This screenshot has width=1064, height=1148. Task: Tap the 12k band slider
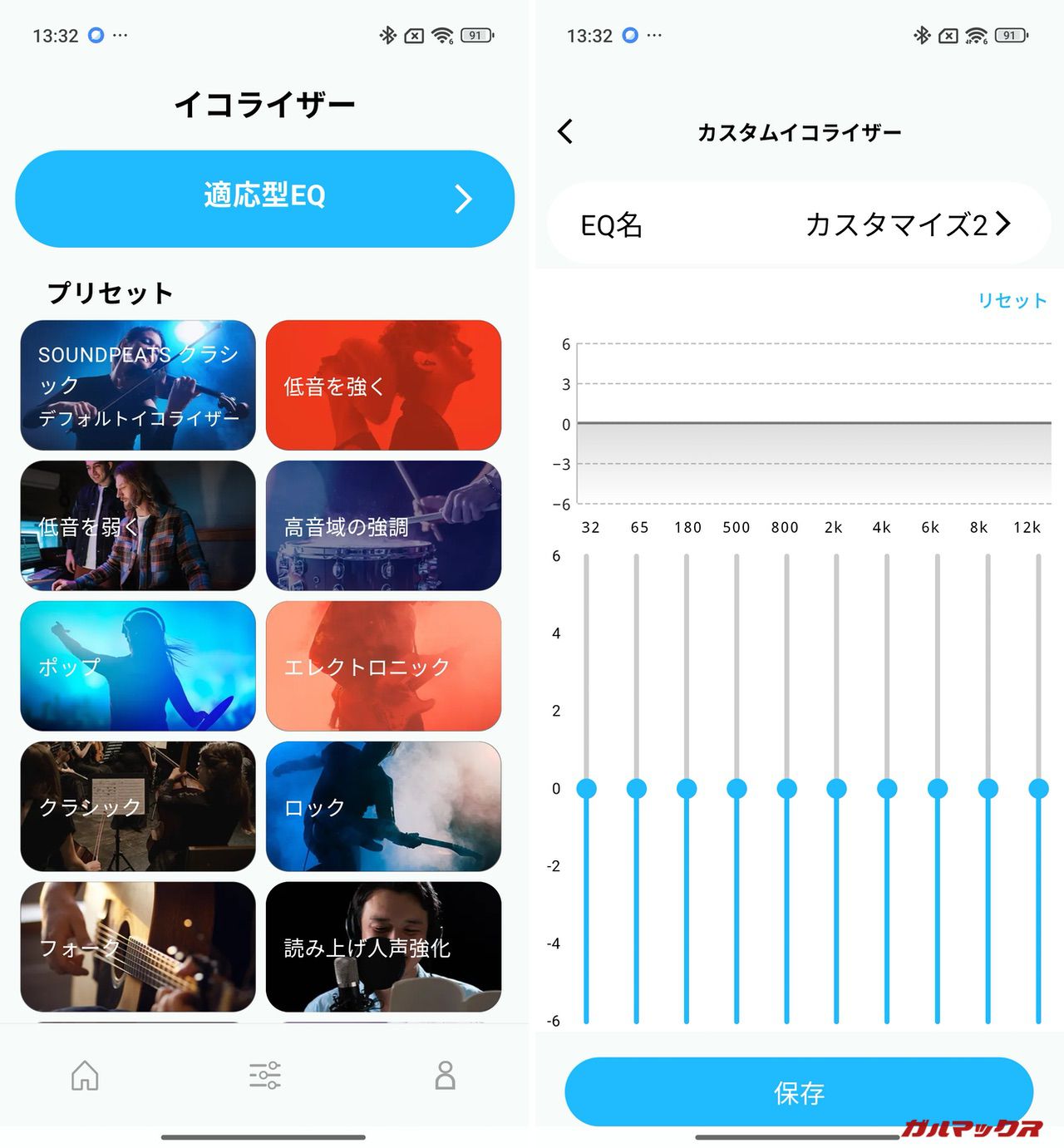click(1038, 788)
